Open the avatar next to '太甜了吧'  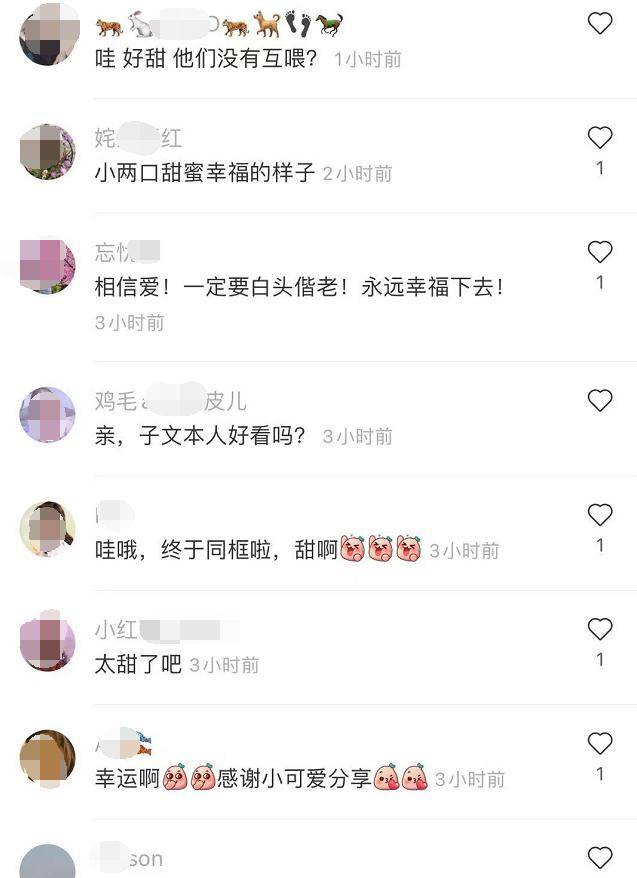point(47,644)
